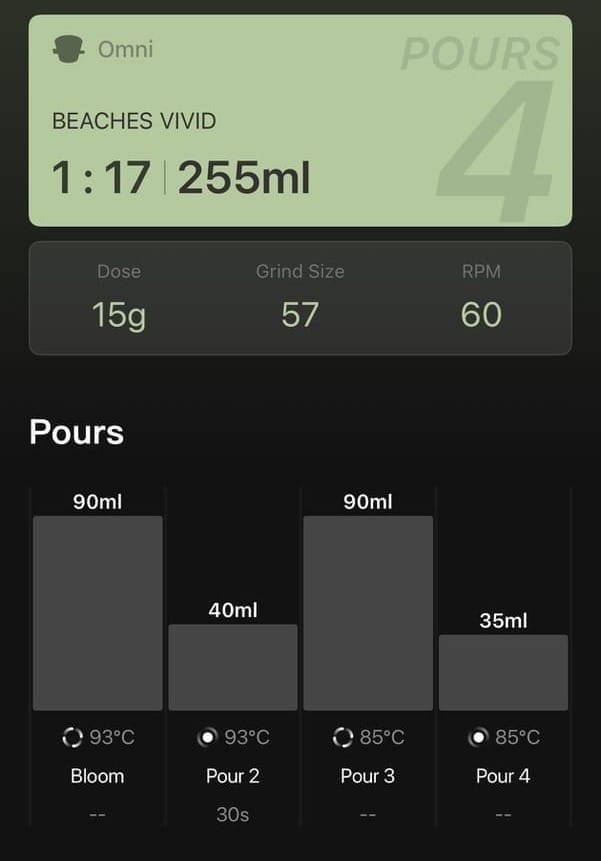
Task: Tap the Grind Size value 57
Action: 300,314
